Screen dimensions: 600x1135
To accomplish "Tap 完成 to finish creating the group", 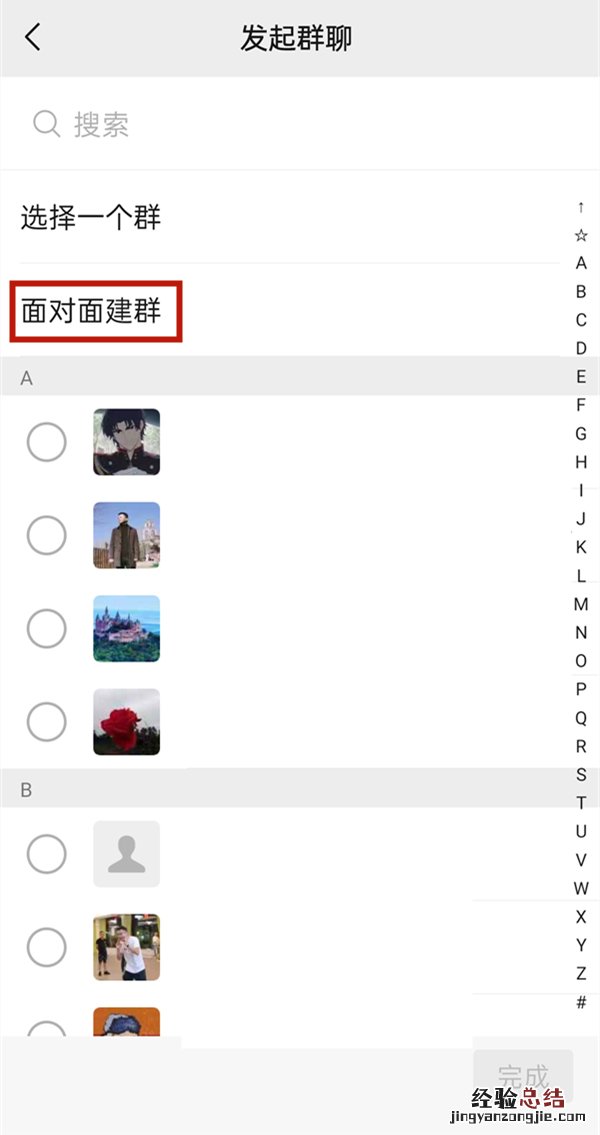I will (522, 1076).
